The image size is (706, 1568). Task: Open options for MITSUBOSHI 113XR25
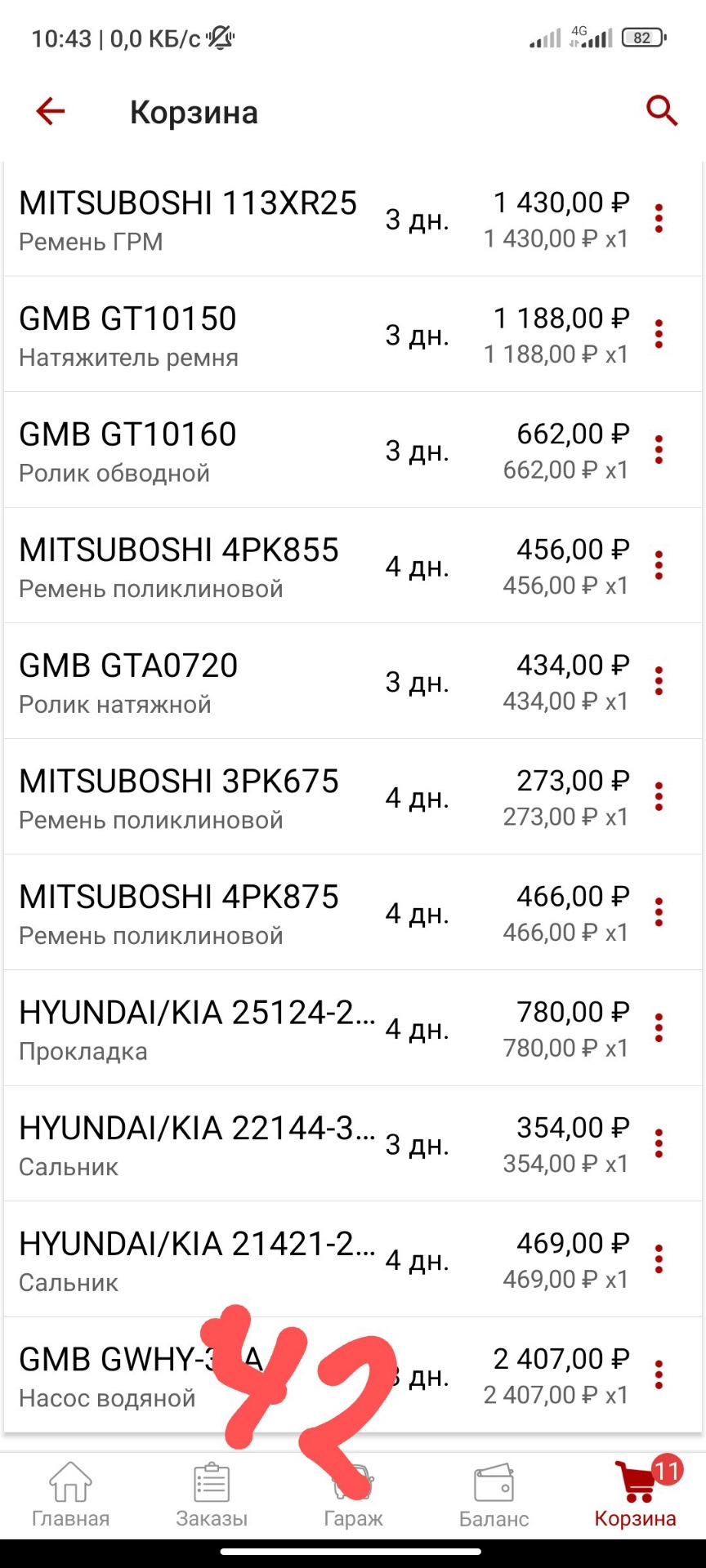[659, 219]
